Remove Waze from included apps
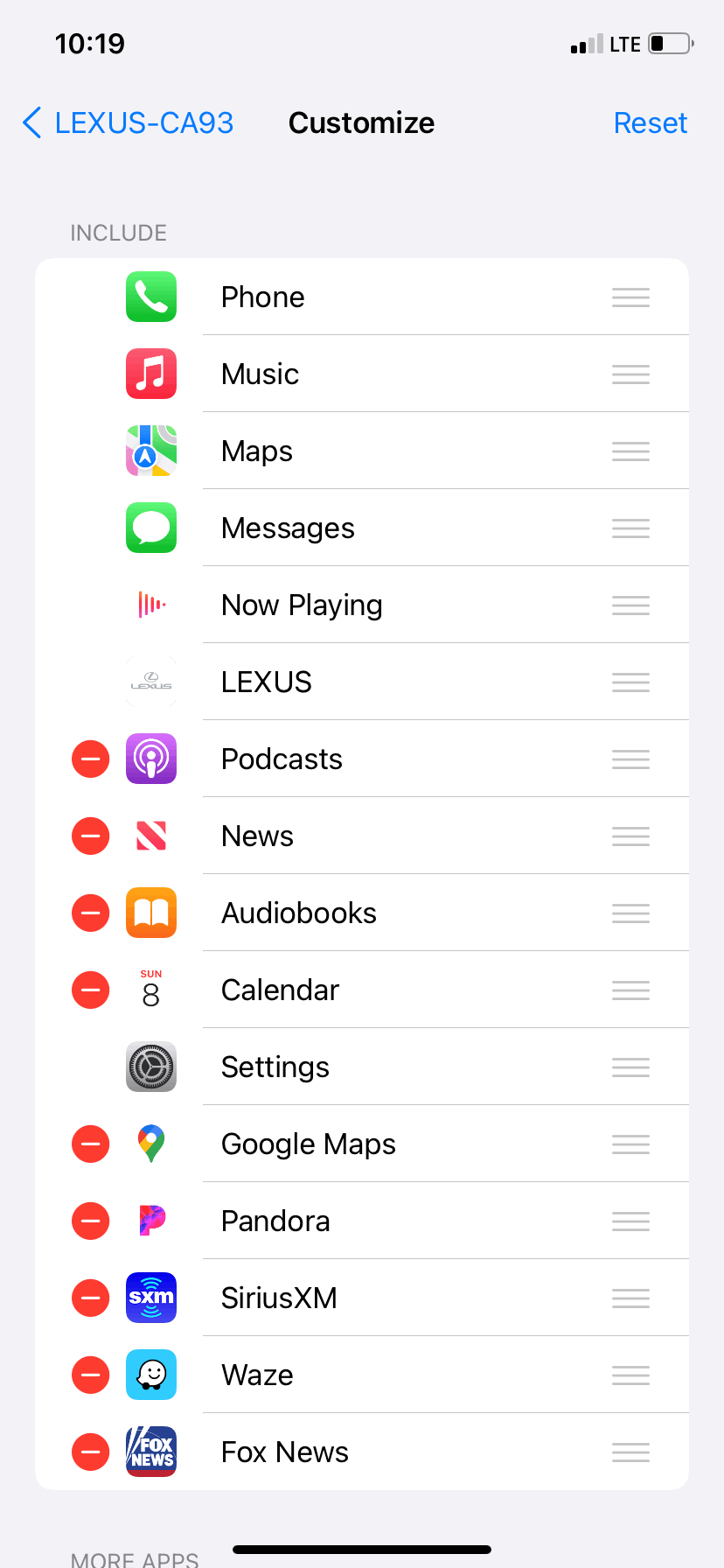The image size is (724, 1568). 90,1375
